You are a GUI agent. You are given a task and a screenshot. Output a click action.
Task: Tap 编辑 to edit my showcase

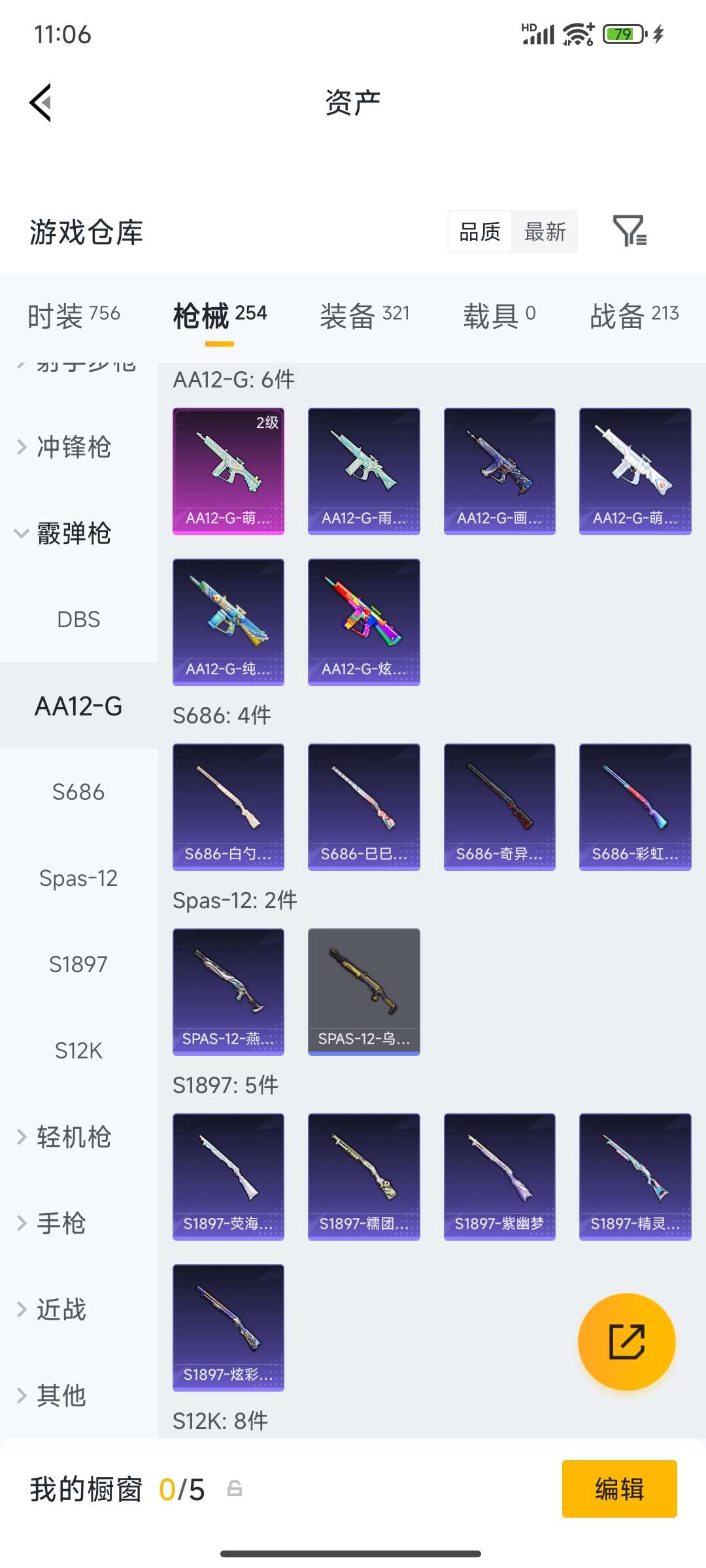[x=619, y=1489]
